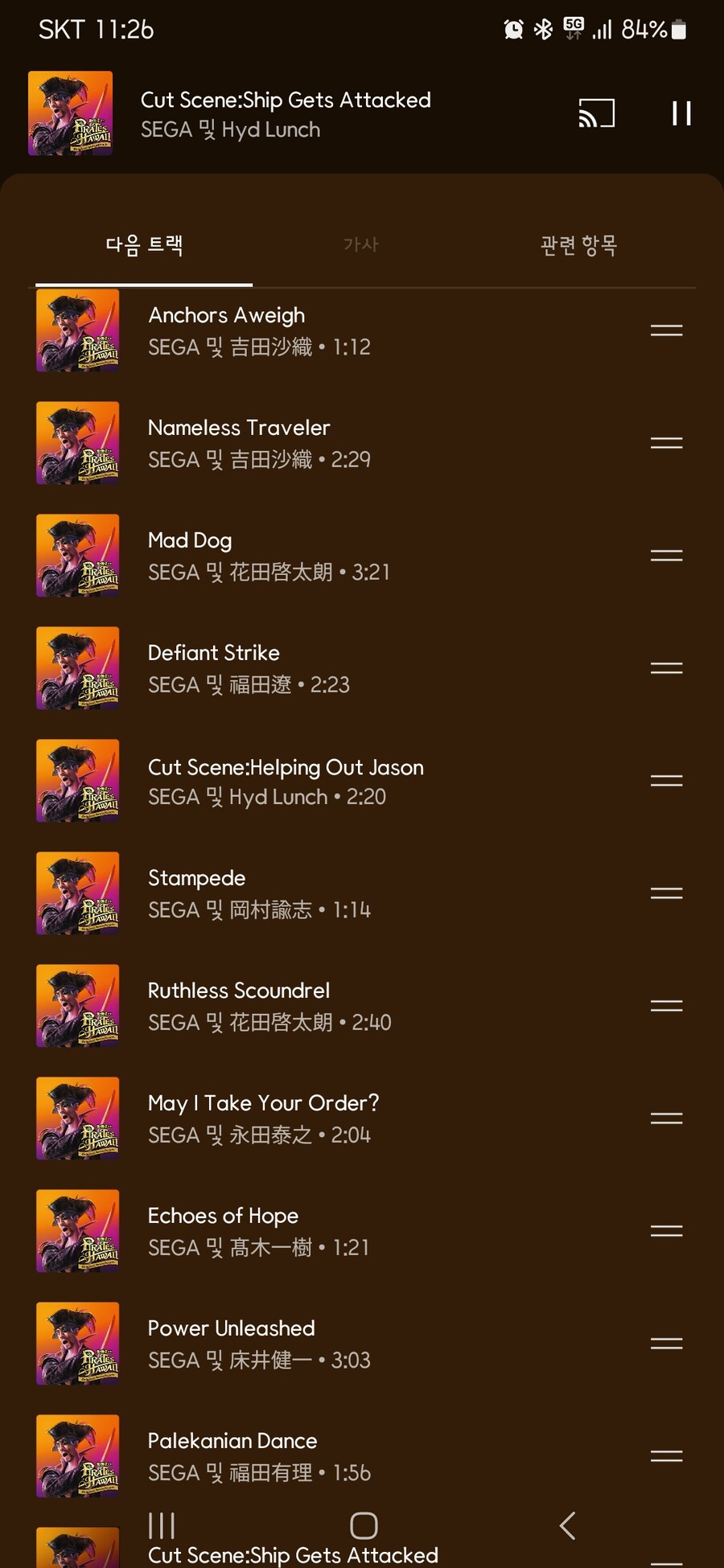Pause the current track

click(681, 113)
